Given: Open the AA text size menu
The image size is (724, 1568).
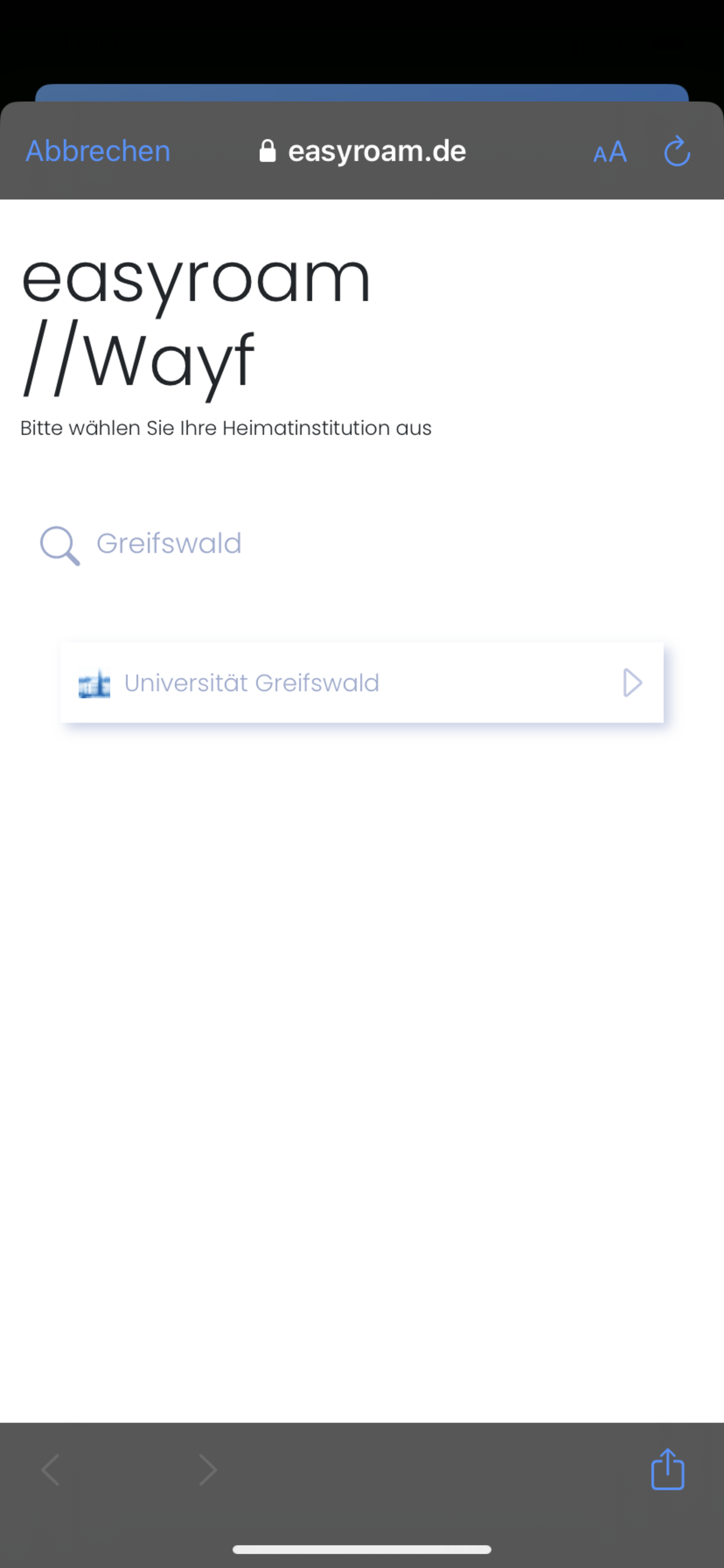Looking at the screenshot, I should click(609, 151).
